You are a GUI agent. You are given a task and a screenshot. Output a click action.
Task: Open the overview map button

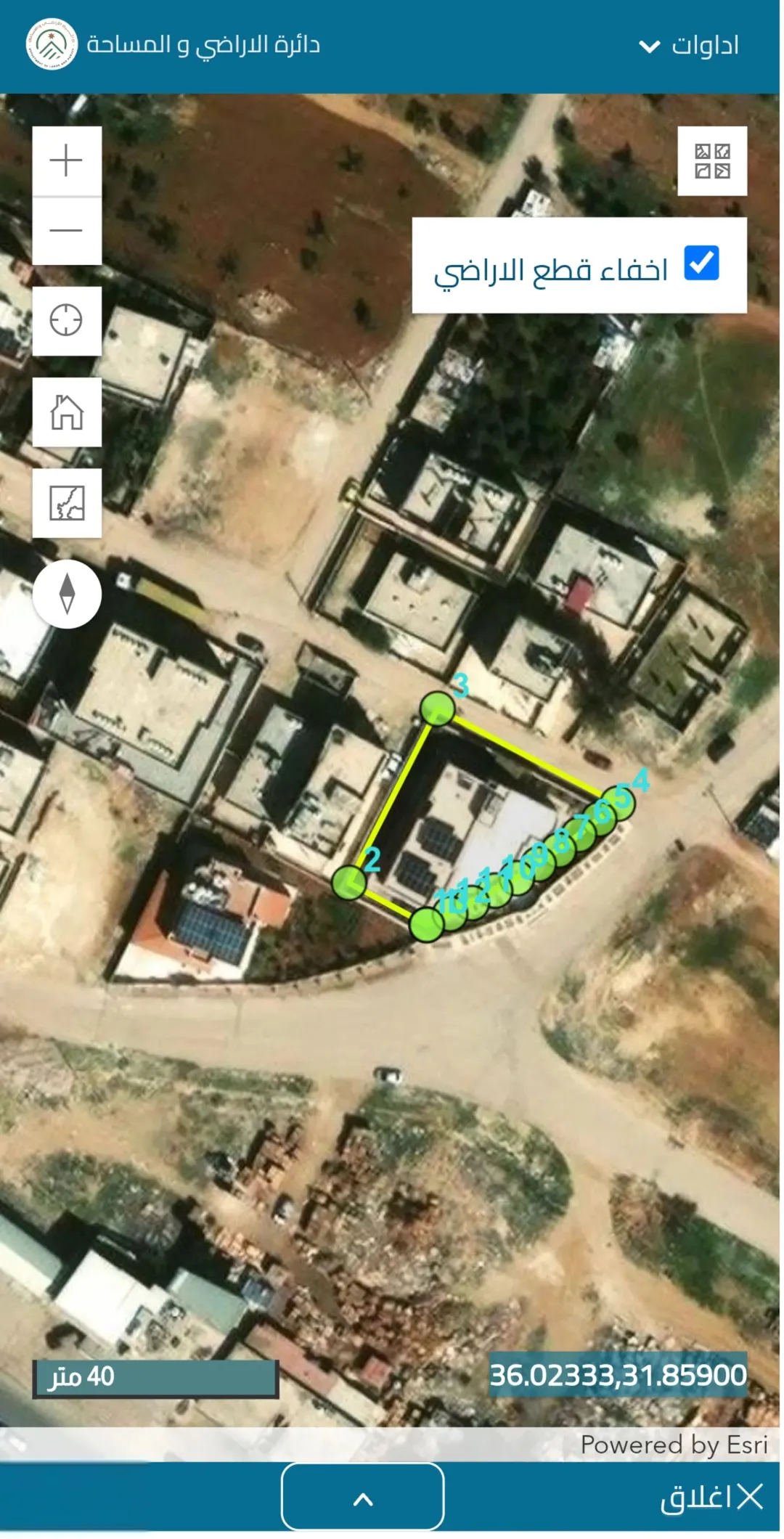click(67, 503)
